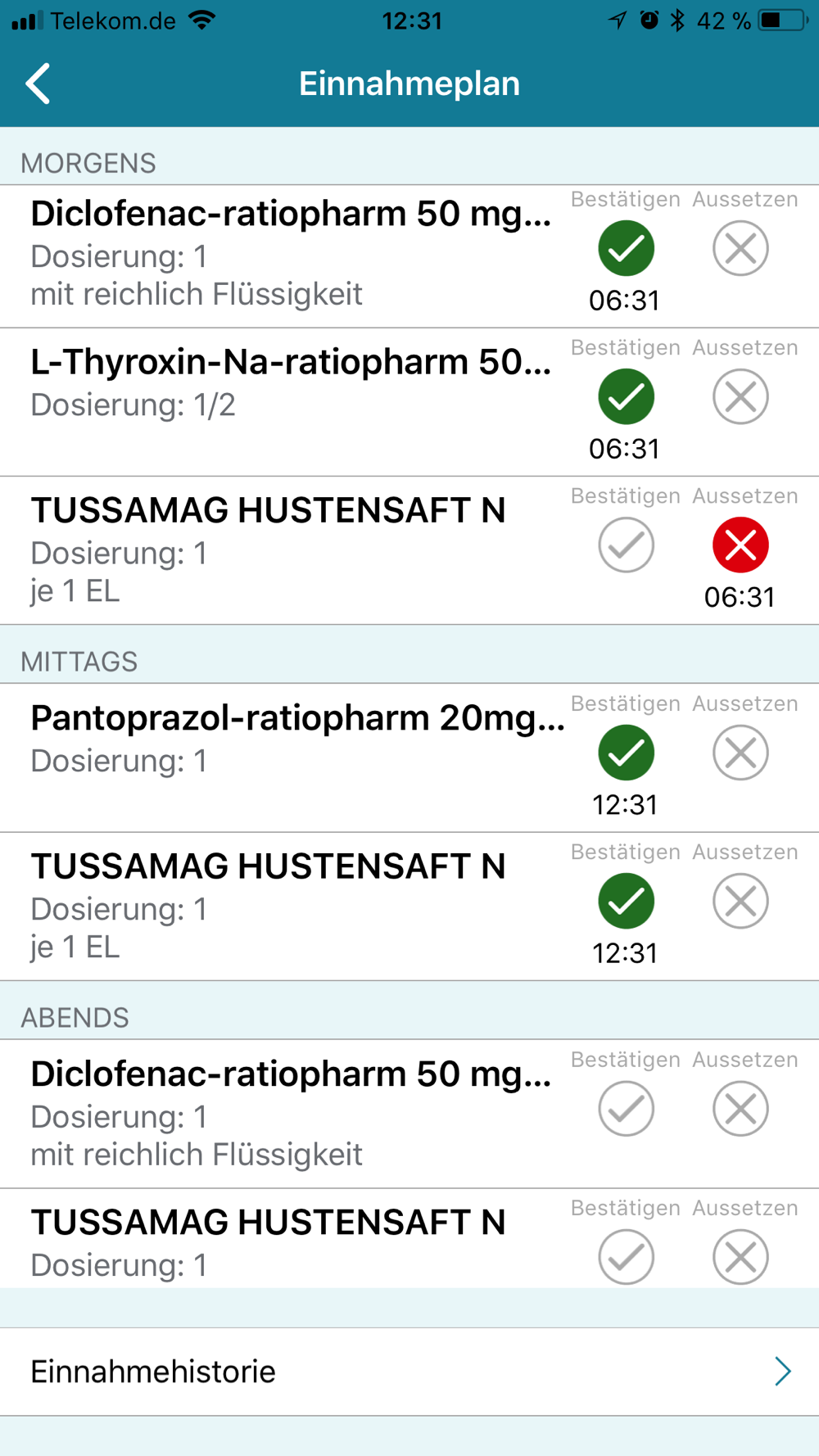Confirm morning TUSSAMAG HUSTENSAFT N
The image size is (819, 1456).
(626, 545)
